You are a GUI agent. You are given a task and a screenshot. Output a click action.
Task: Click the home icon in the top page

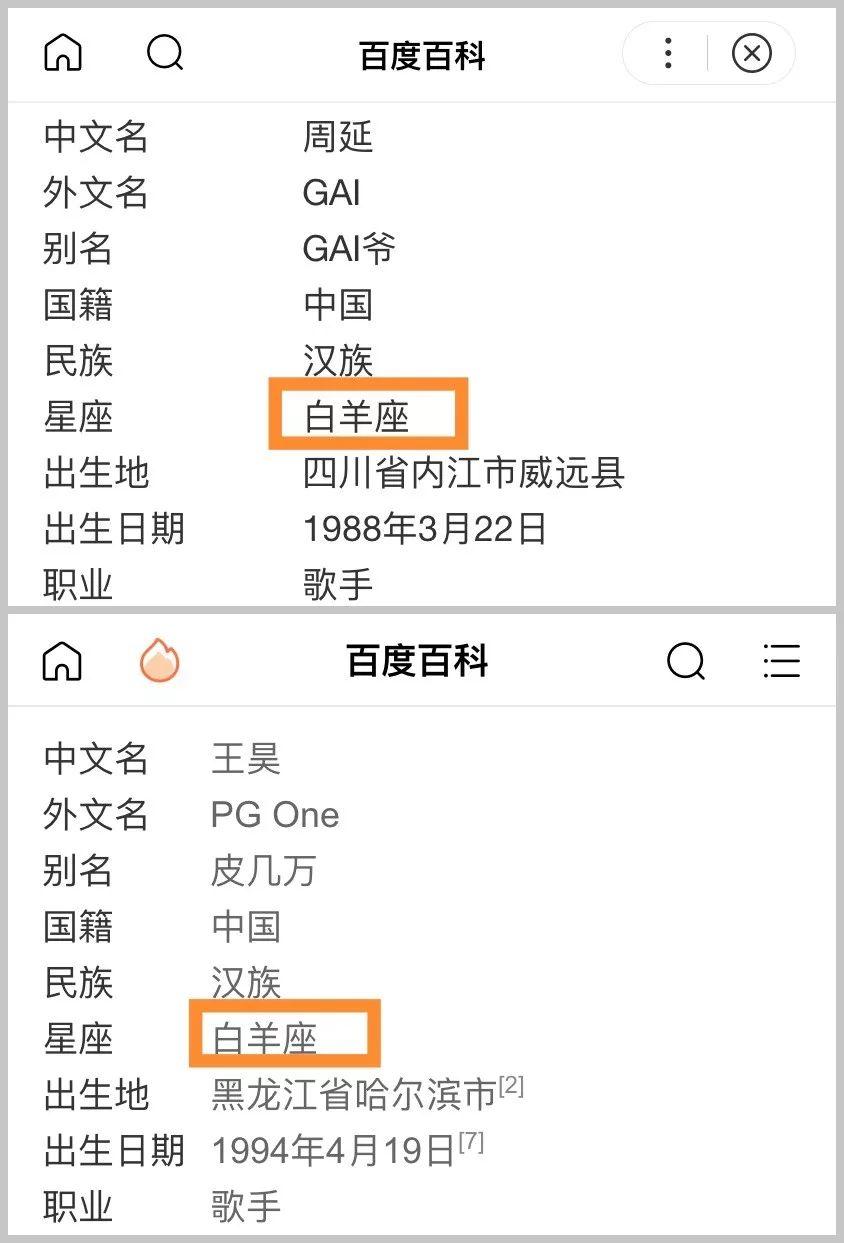coord(62,55)
